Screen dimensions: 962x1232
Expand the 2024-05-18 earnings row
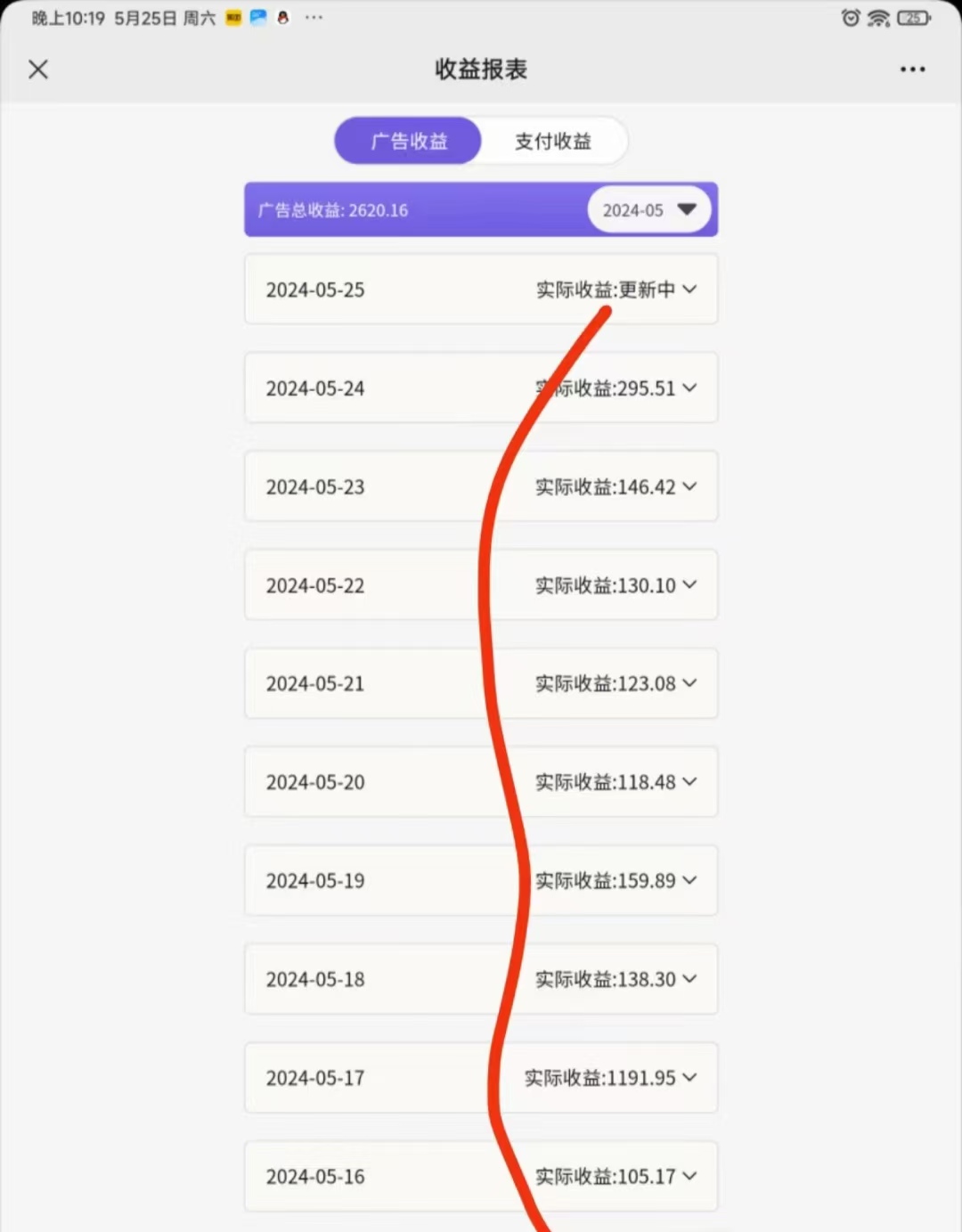click(x=689, y=979)
